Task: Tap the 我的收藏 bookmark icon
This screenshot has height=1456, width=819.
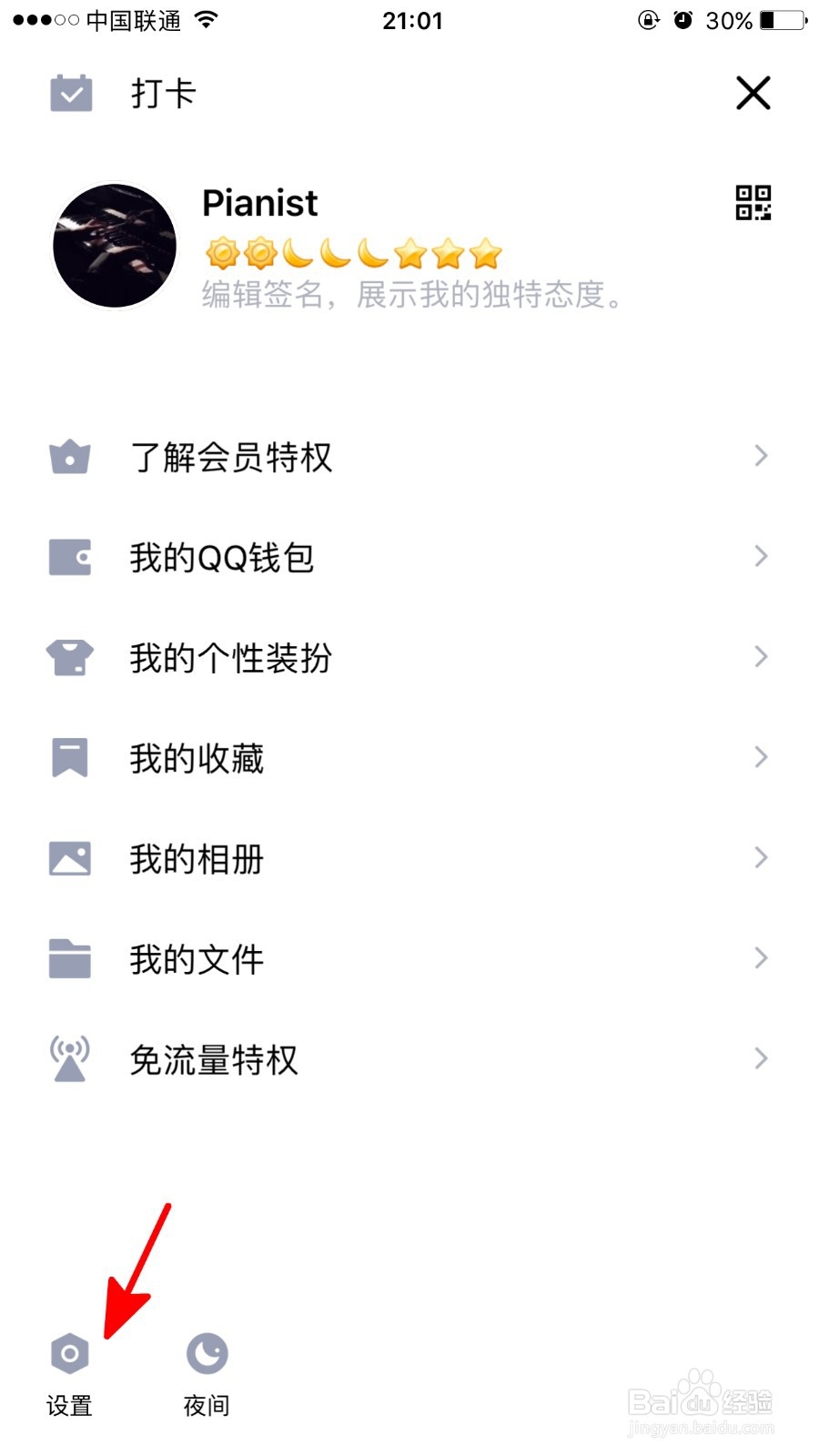Action: [x=70, y=758]
